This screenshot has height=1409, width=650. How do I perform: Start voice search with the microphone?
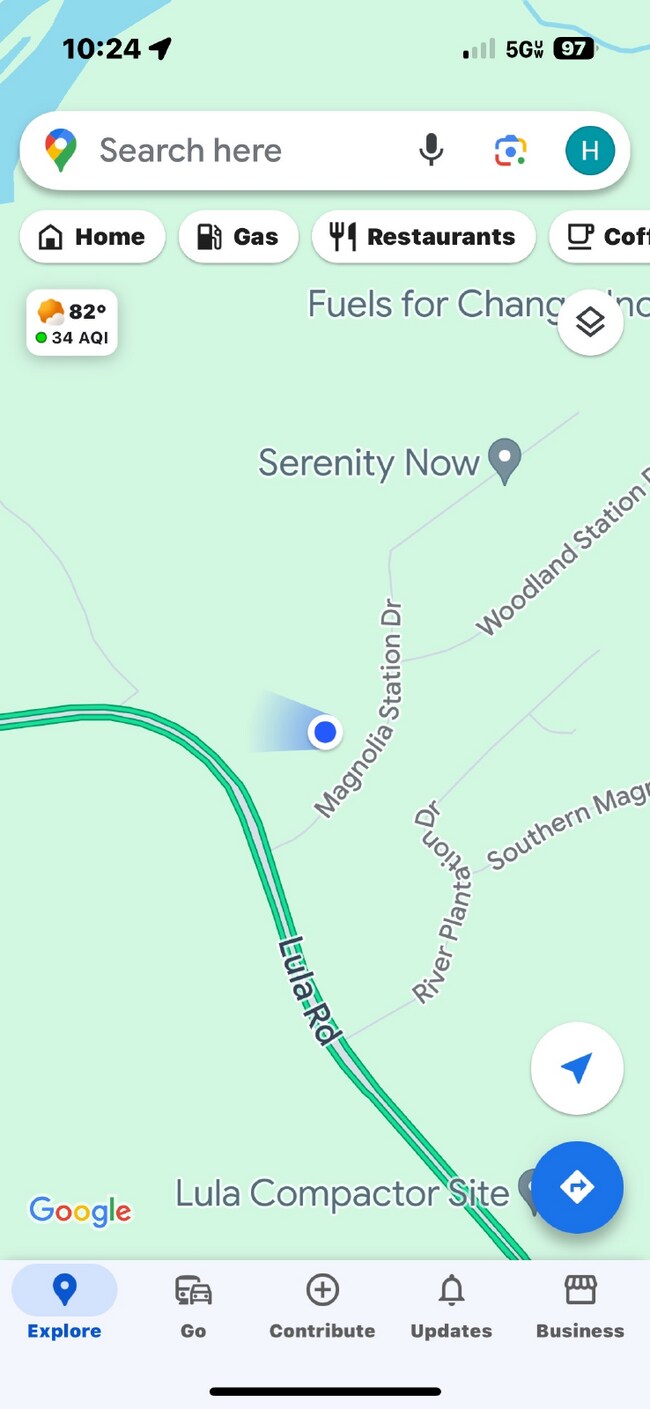click(x=431, y=151)
